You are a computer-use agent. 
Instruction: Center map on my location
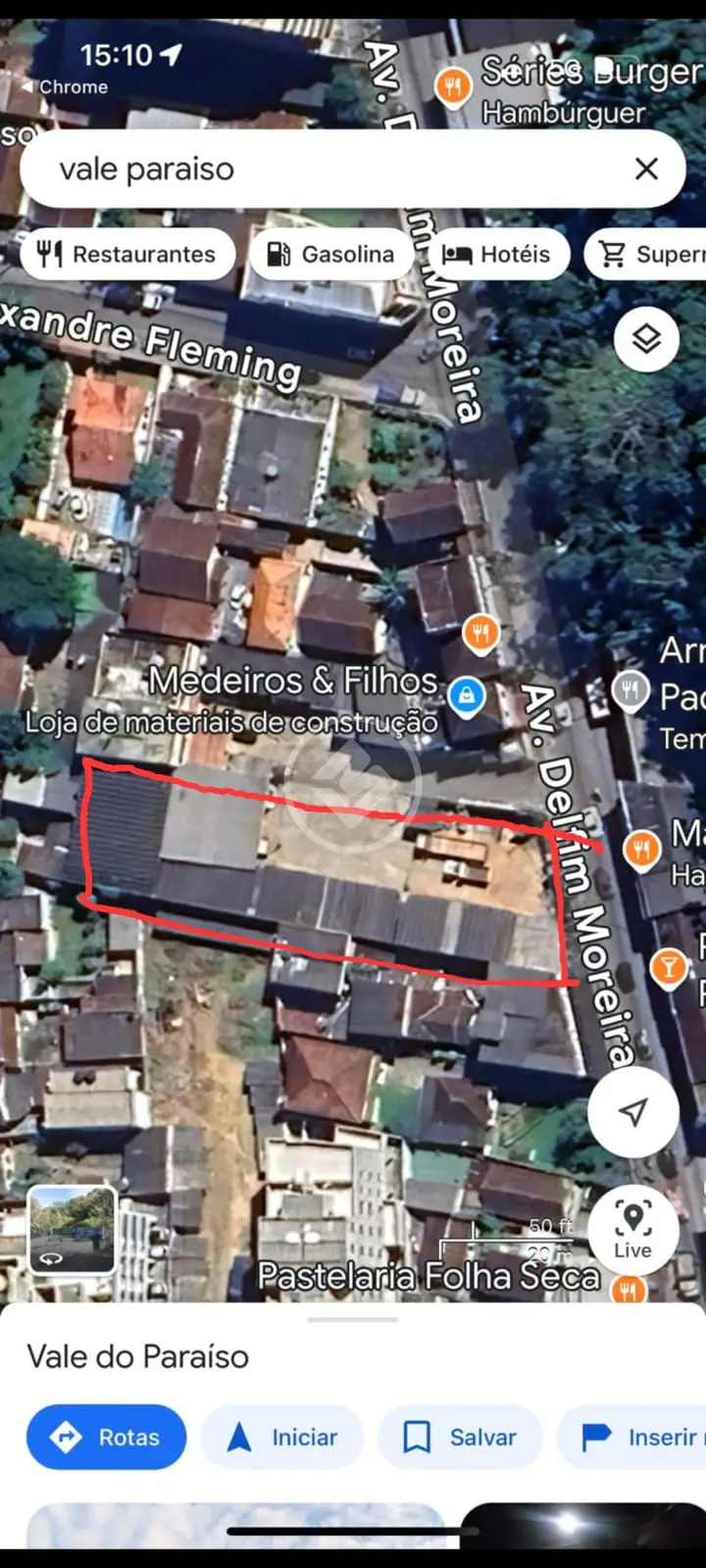click(x=633, y=1111)
